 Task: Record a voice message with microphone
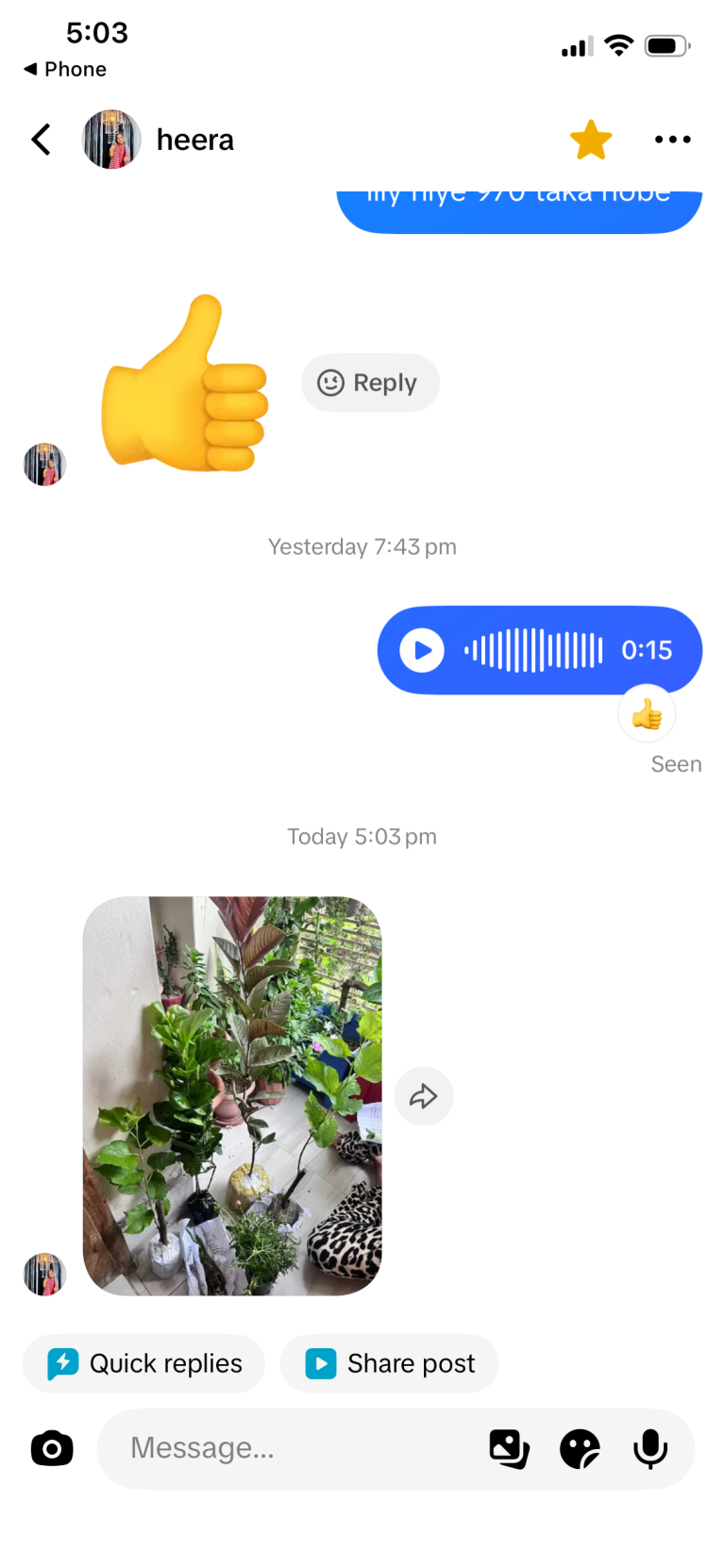point(650,1448)
